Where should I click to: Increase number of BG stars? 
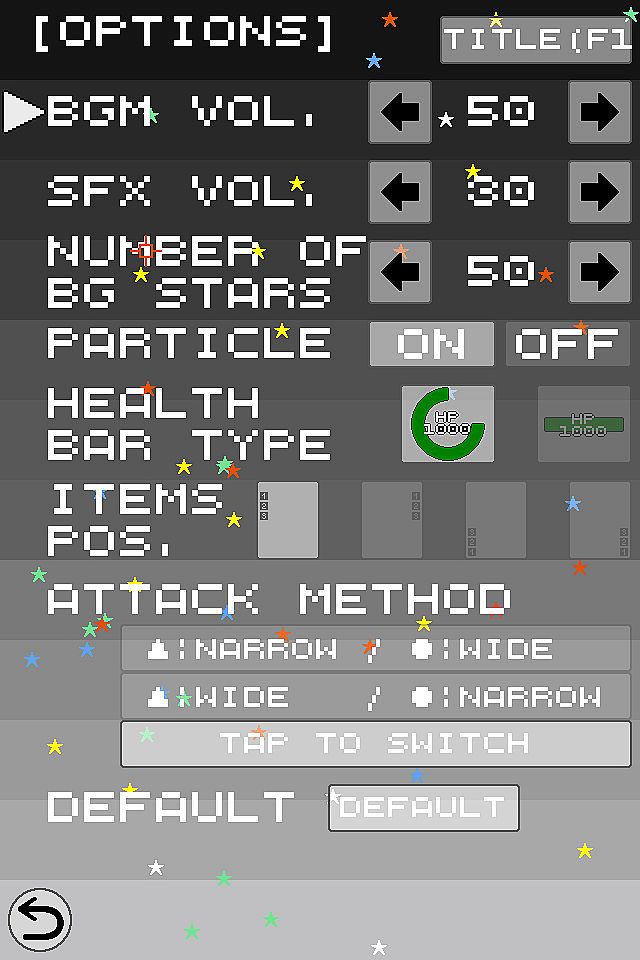(599, 272)
